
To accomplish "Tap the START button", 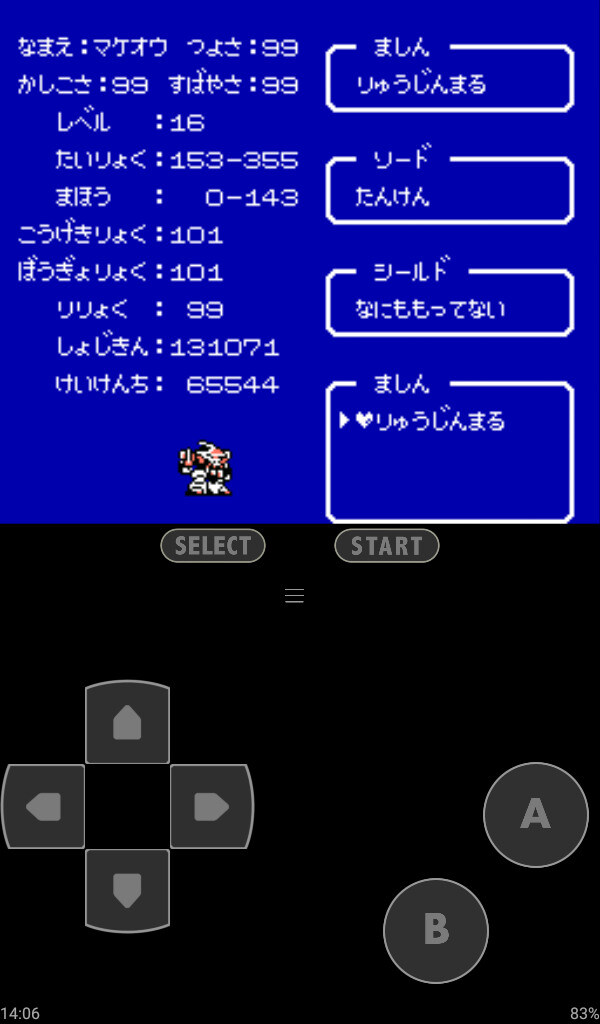I will [386, 546].
